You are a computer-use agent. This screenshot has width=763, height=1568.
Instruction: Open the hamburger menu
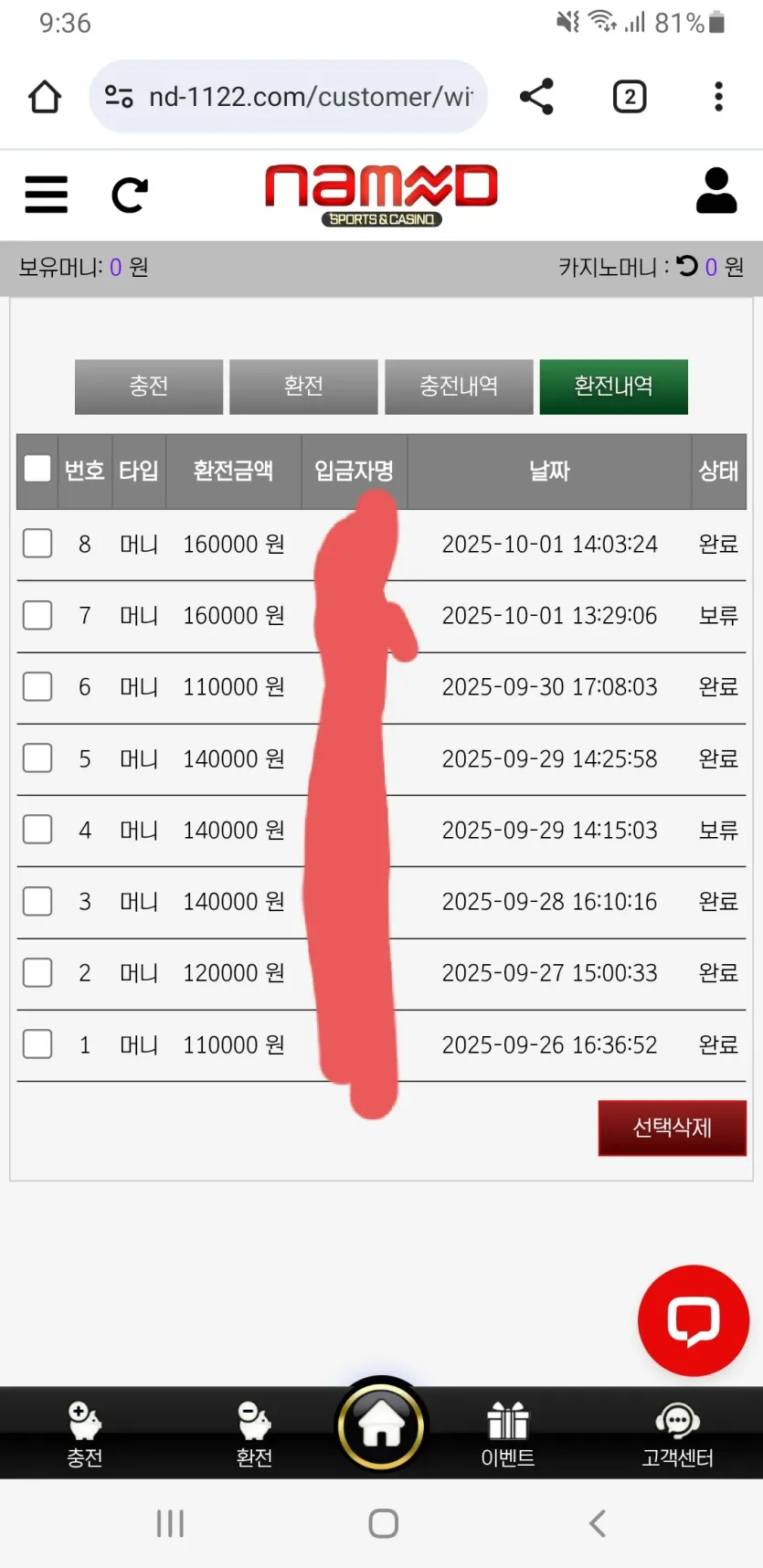47,195
